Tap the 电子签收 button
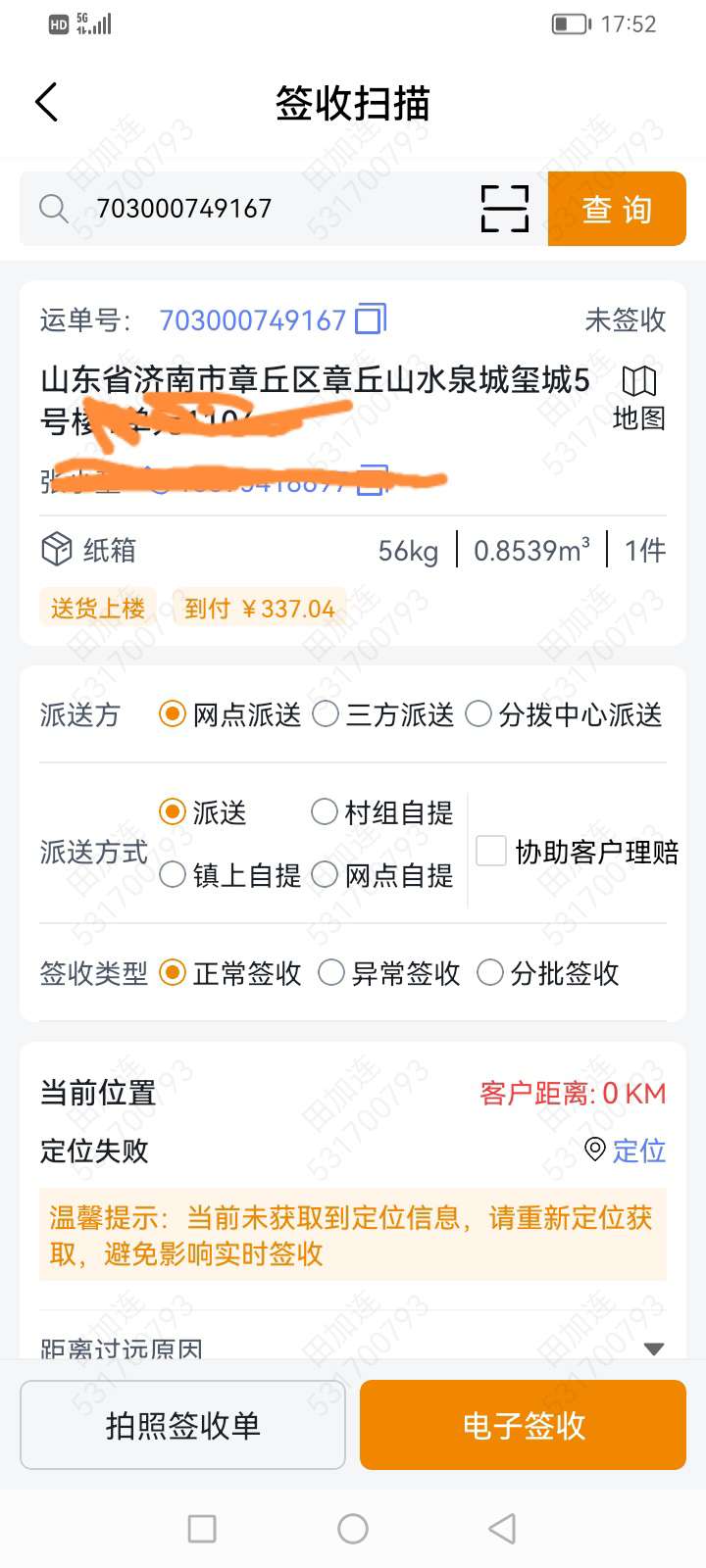 [523, 1425]
